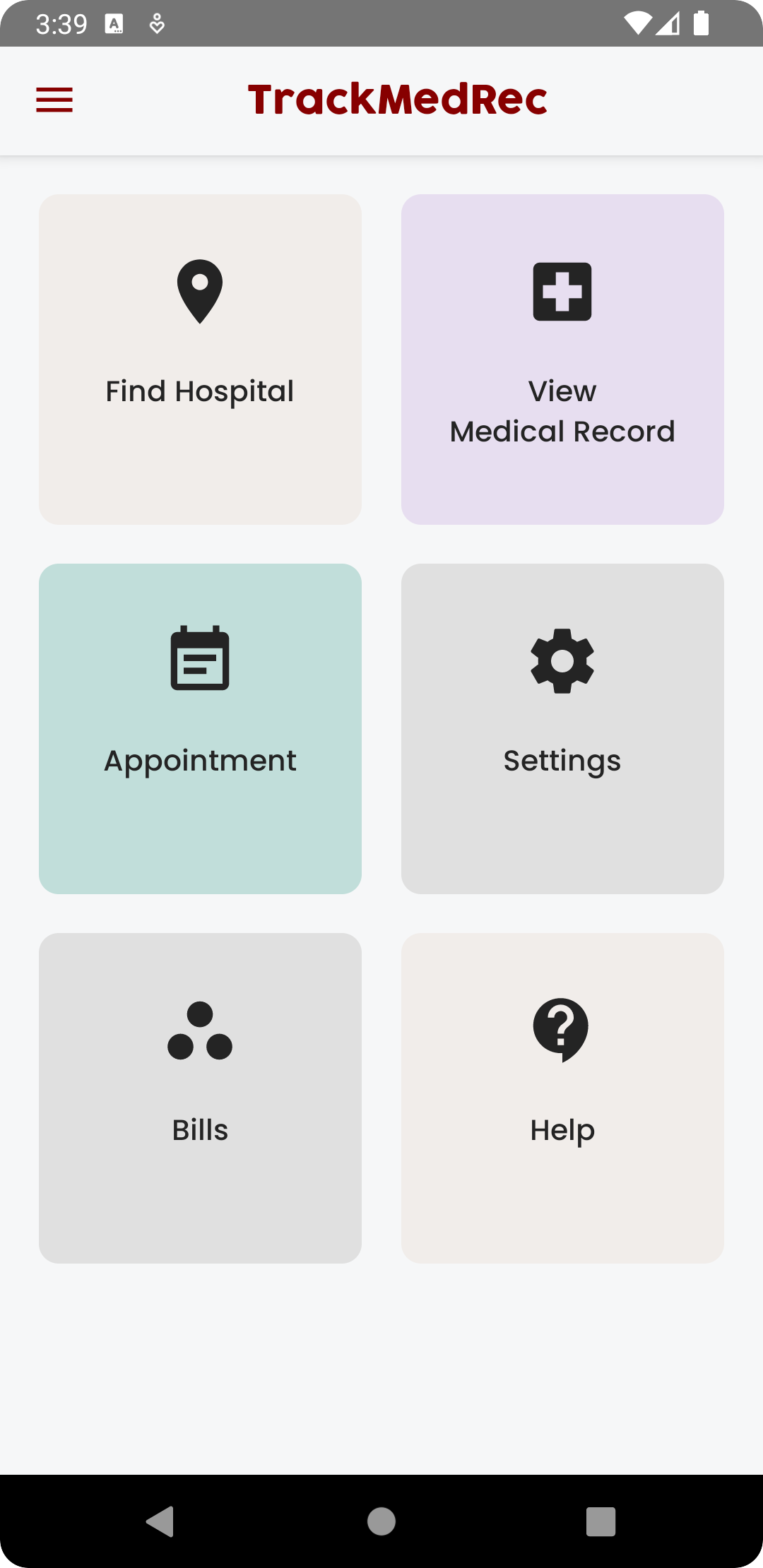Screen dimensions: 763x1568
Task: Get assistance from the Help card
Action: click(x=562, y=1098)
